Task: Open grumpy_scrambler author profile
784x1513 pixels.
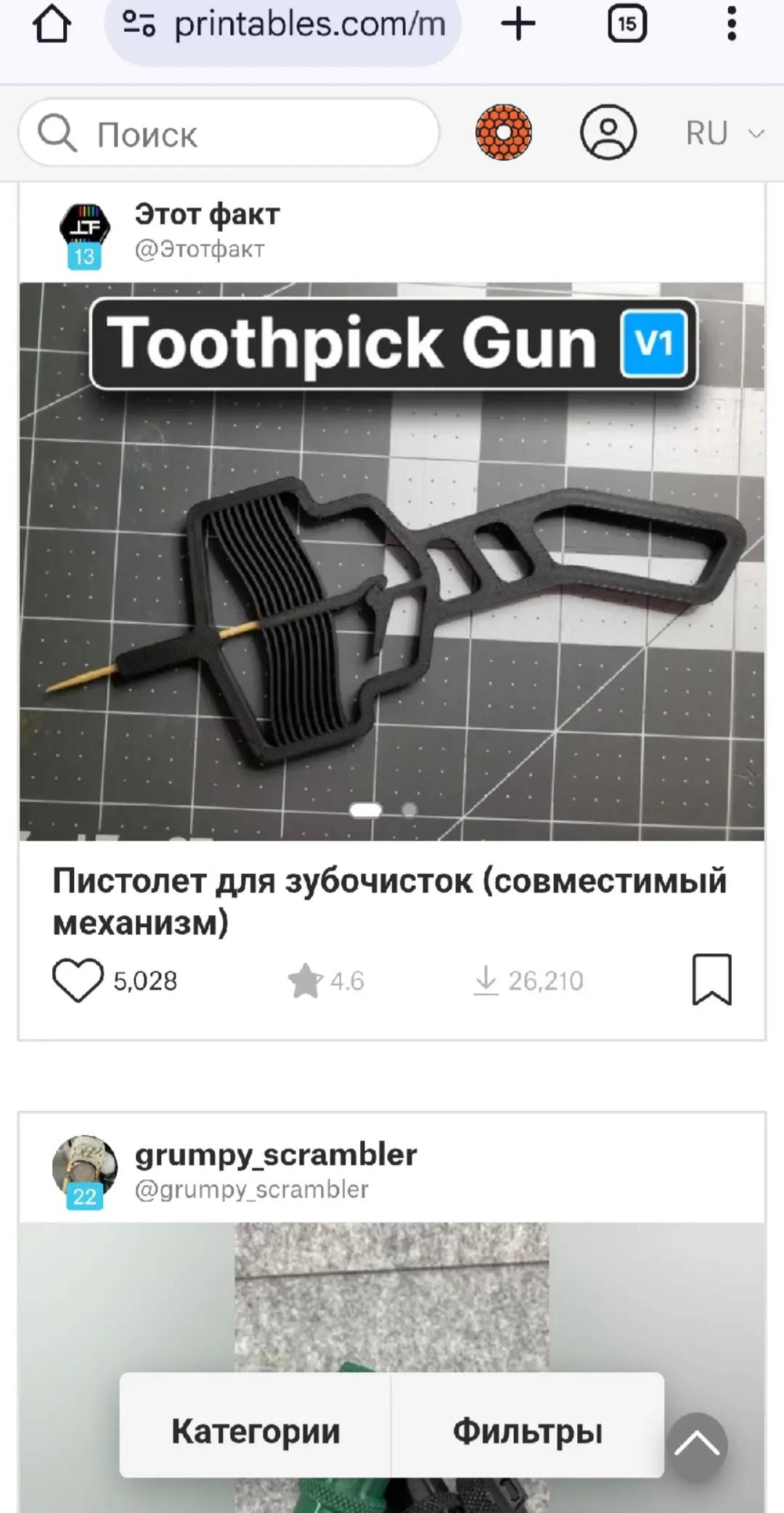Action: 276,1154
